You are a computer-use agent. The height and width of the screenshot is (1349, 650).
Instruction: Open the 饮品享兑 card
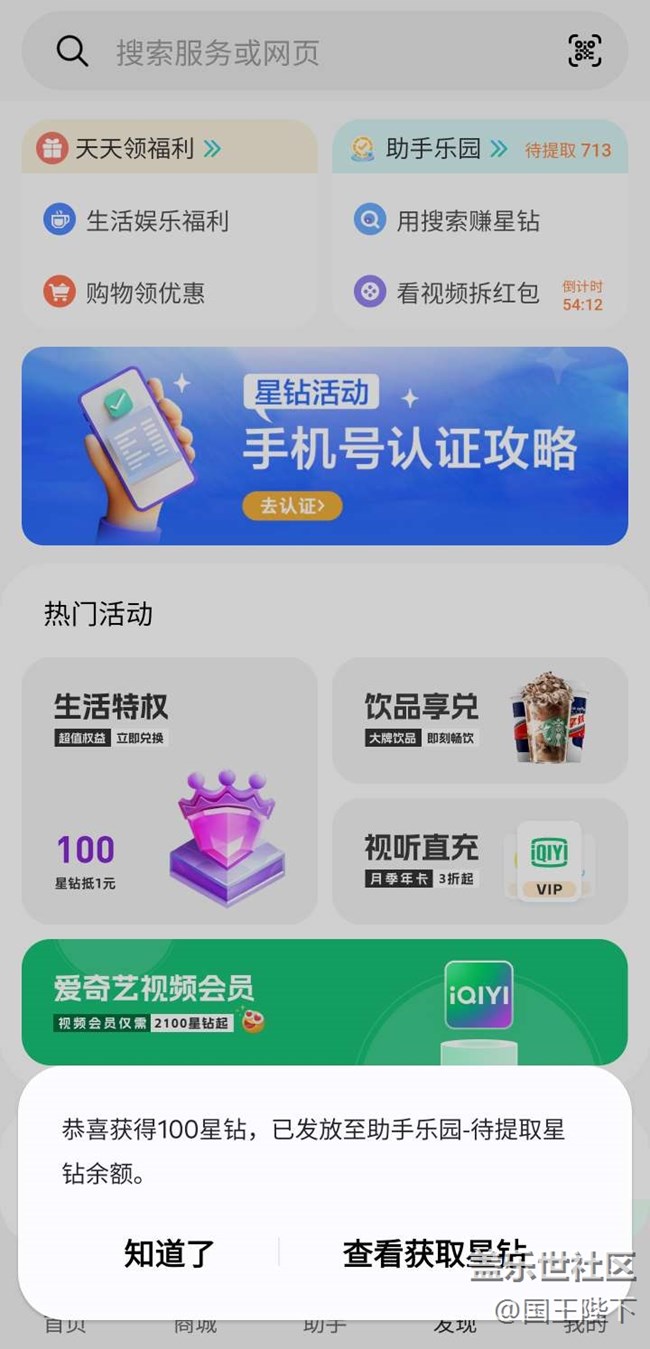click(x=480, y=720)
